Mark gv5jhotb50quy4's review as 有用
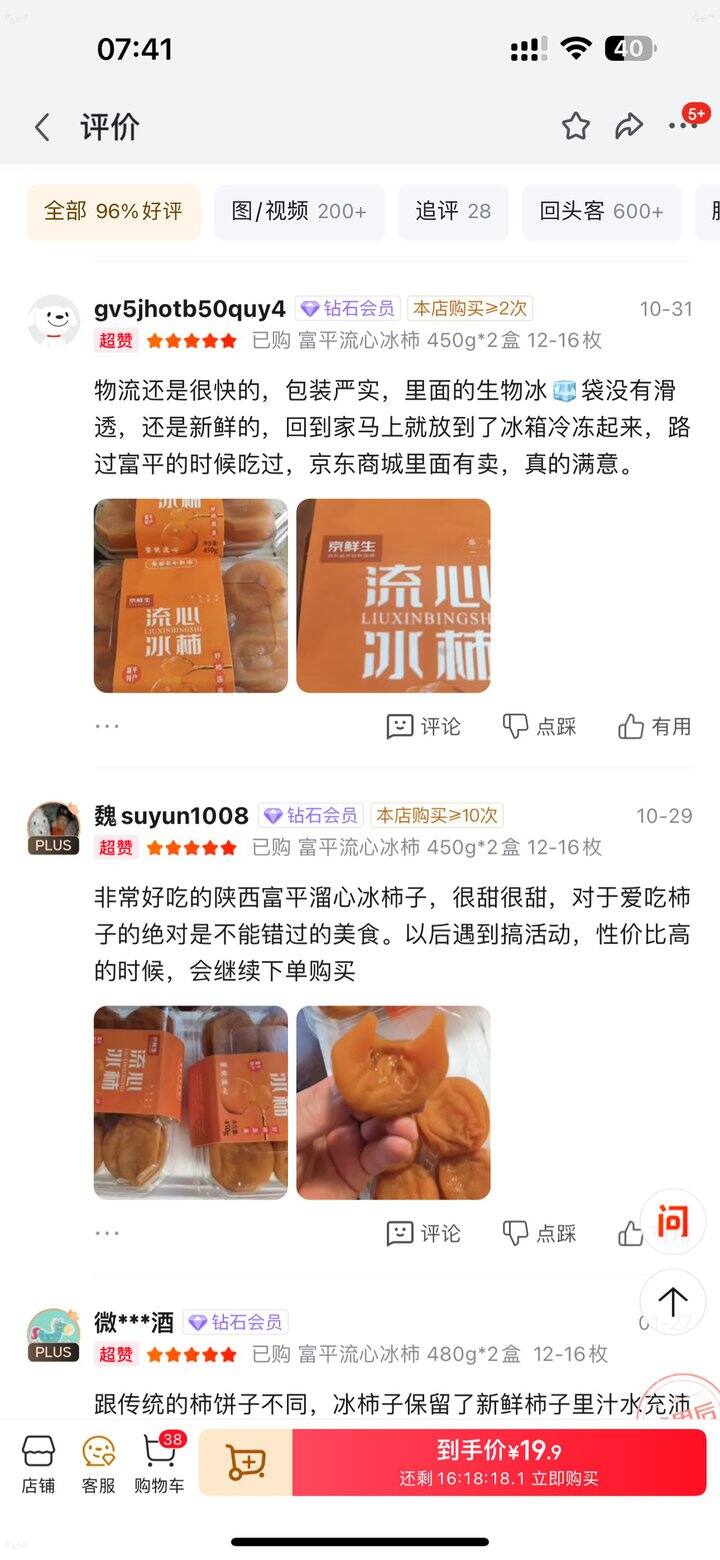Screen dimensions: 720x1560 click(655, 726)
